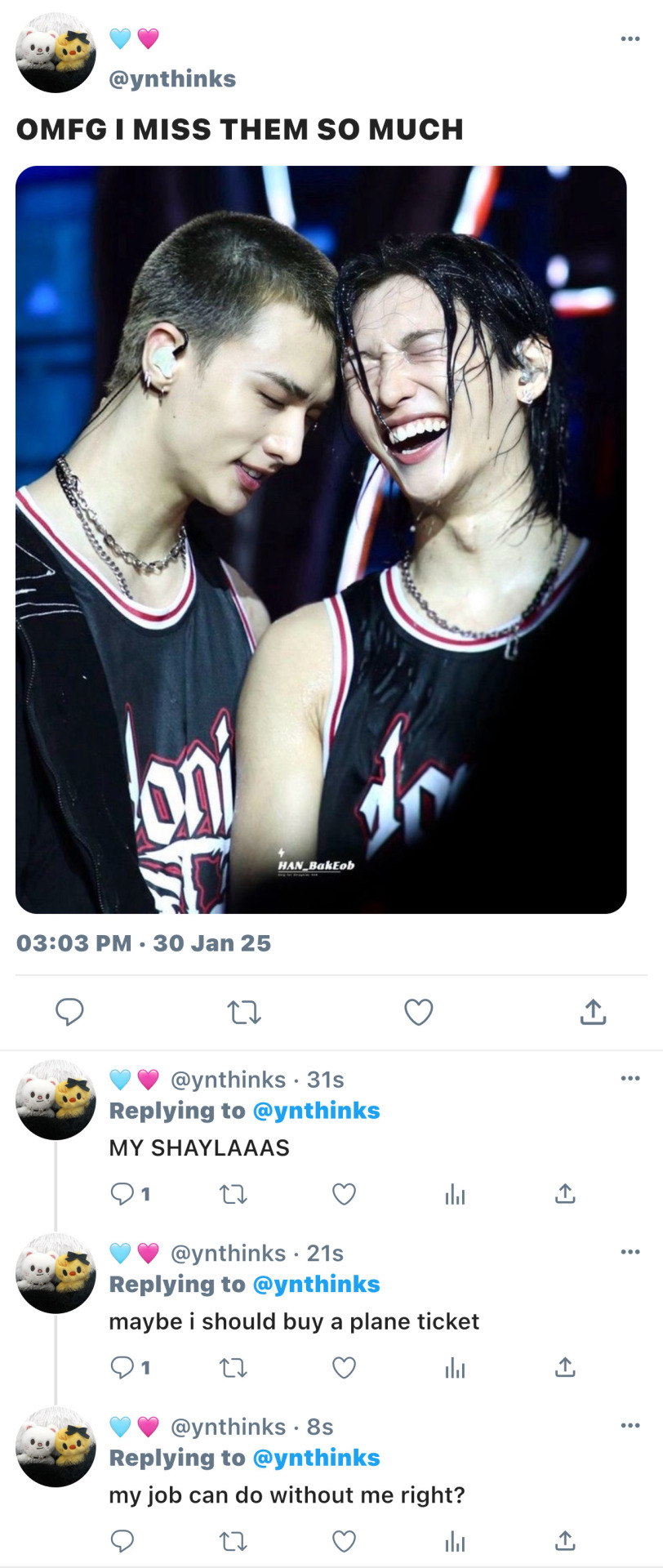Follow the @ynthinks link in 'my job' reply
663x1568 pixels.
pyautogui.click(x=316, y=1458)
